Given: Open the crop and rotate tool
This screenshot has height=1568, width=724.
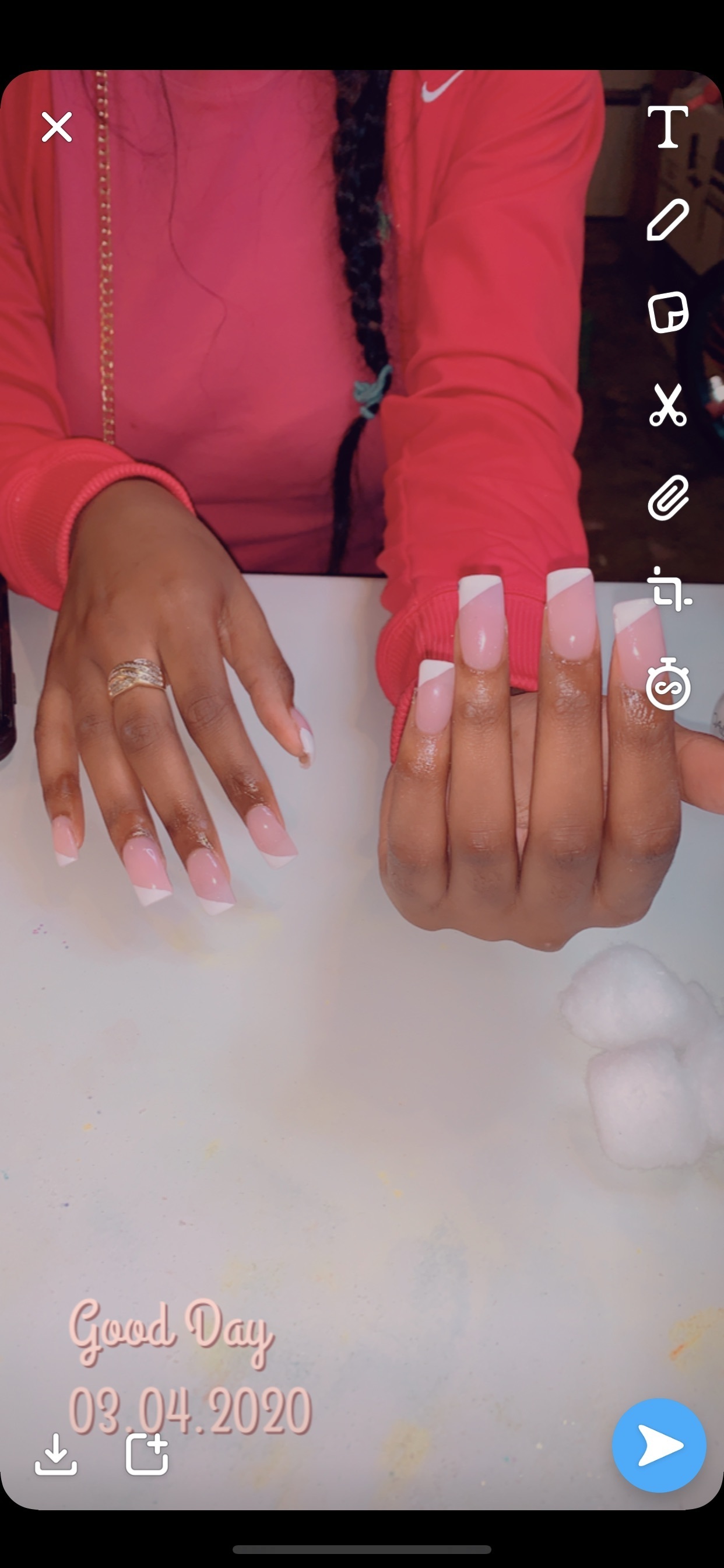Looking at the screenshot, I should [x=669, y=589].
